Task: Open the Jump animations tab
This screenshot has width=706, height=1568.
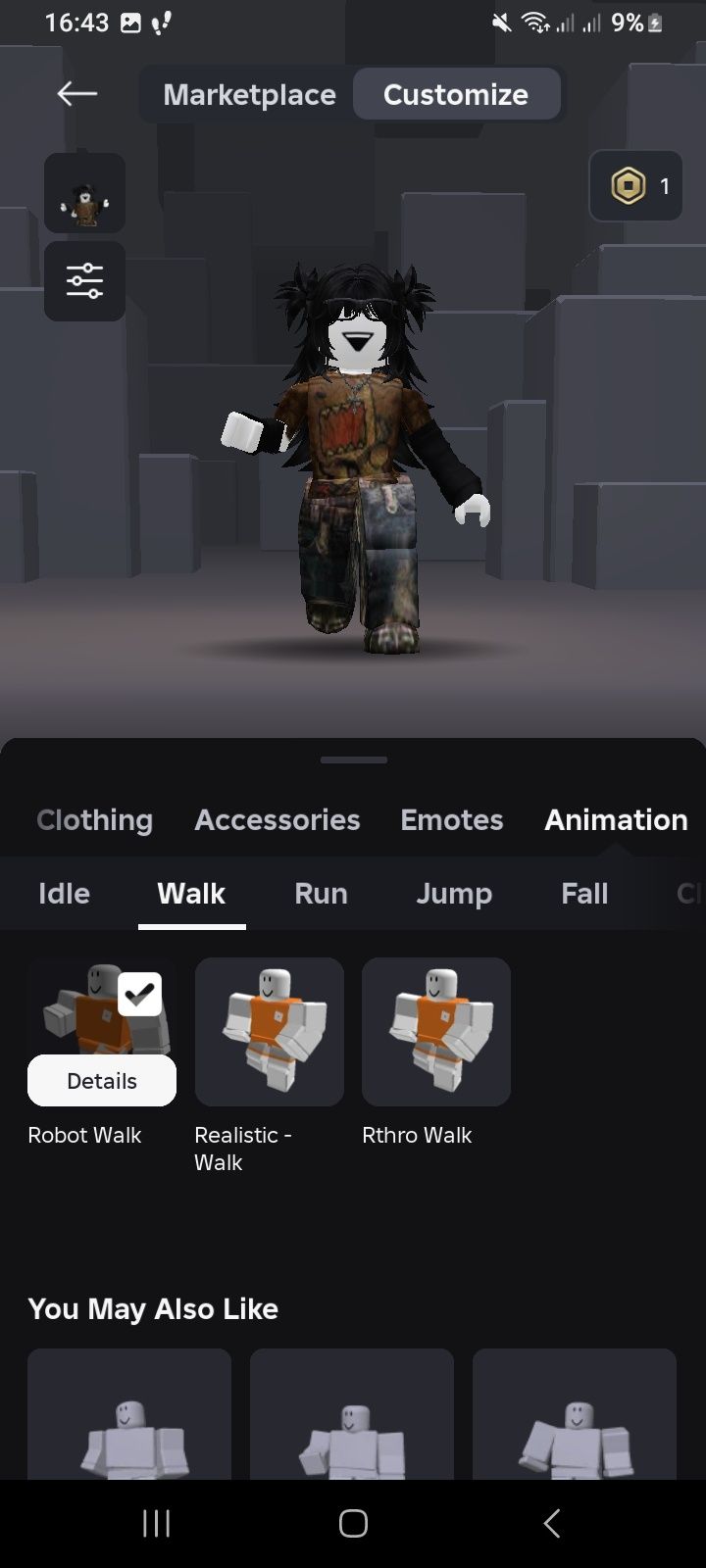Action: click(x=454, y=894)
